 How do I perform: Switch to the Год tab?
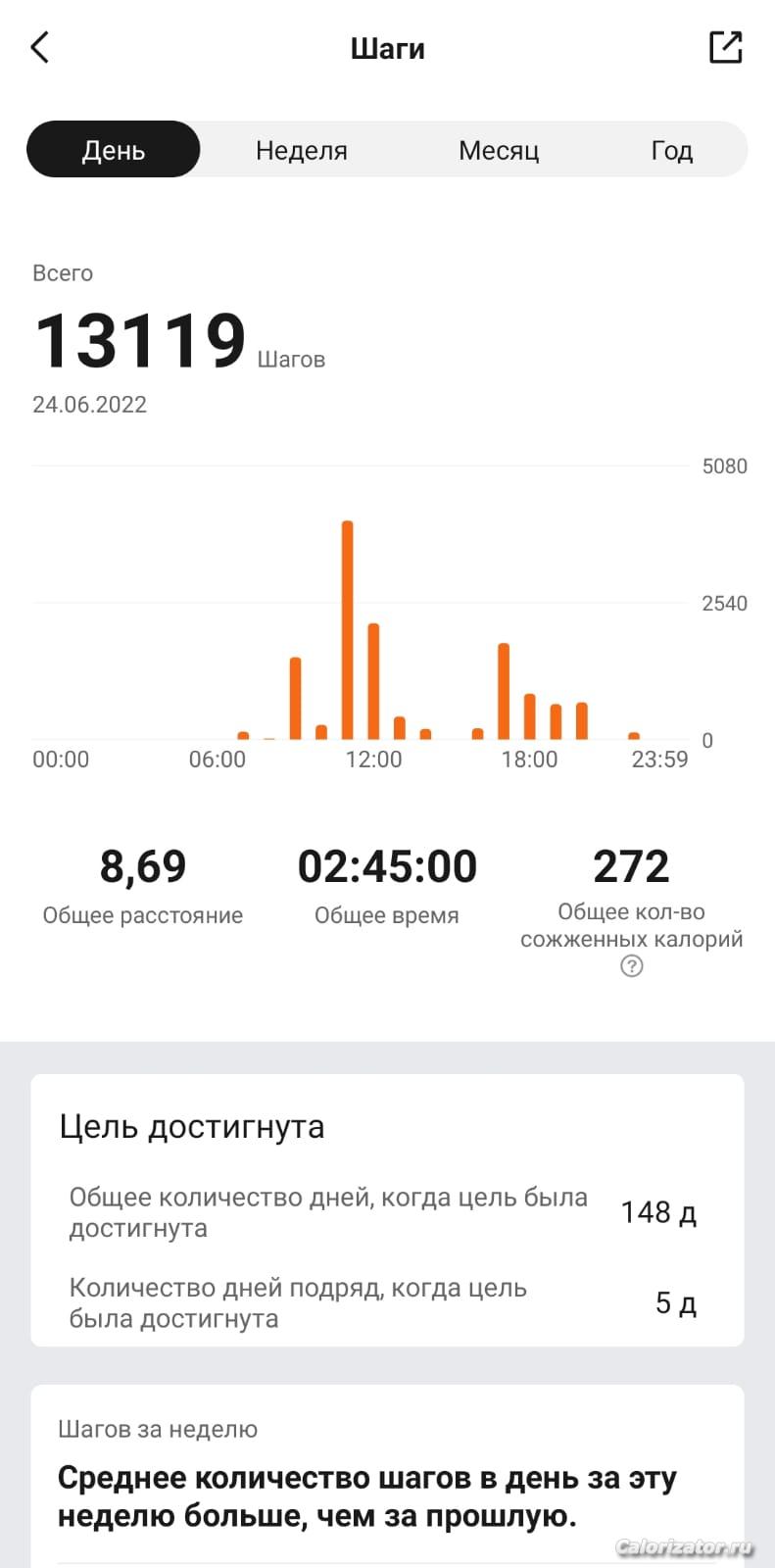(672, 150)
